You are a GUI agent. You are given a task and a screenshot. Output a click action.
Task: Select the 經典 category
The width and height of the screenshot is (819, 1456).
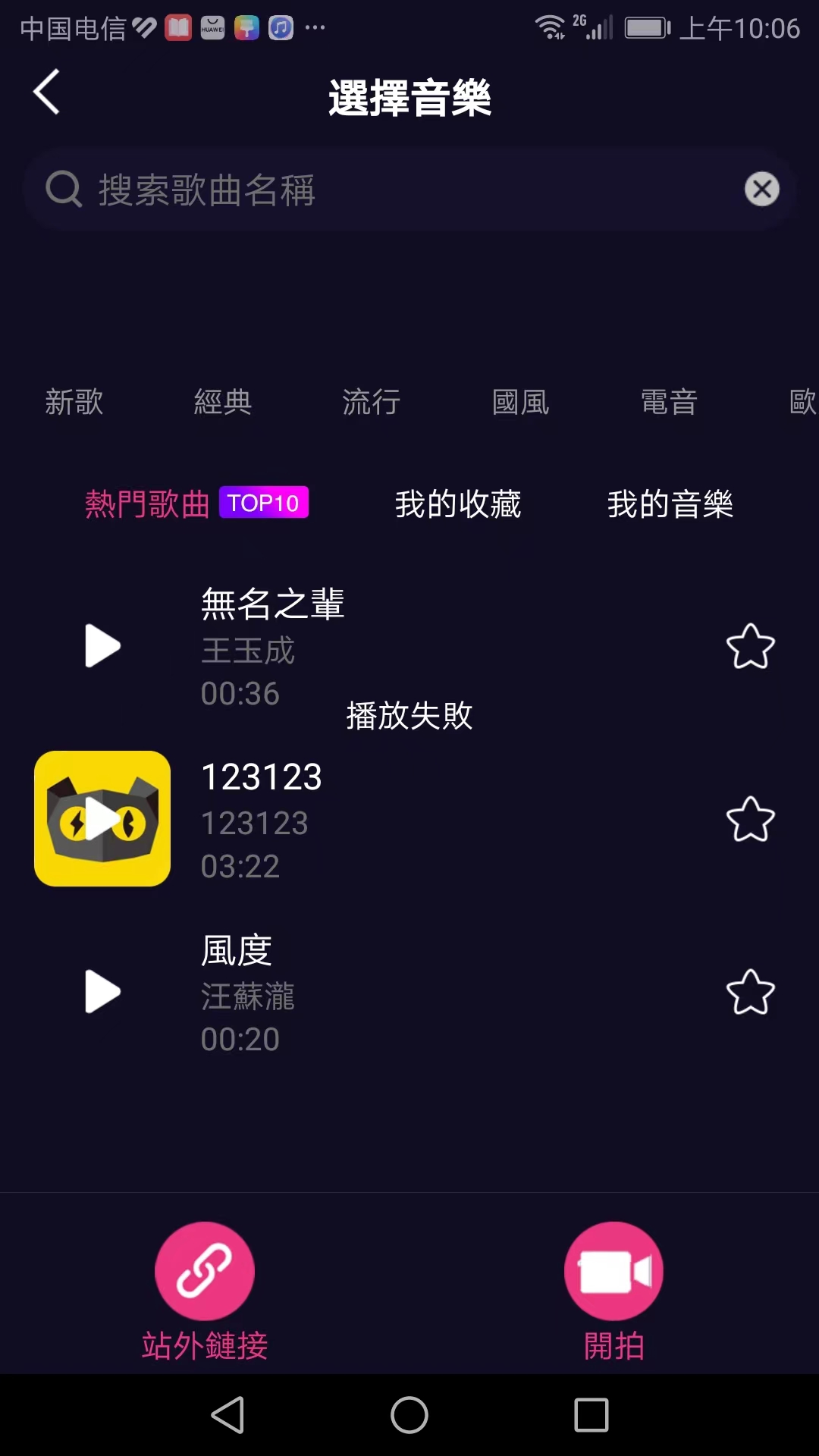coord(222,402)
